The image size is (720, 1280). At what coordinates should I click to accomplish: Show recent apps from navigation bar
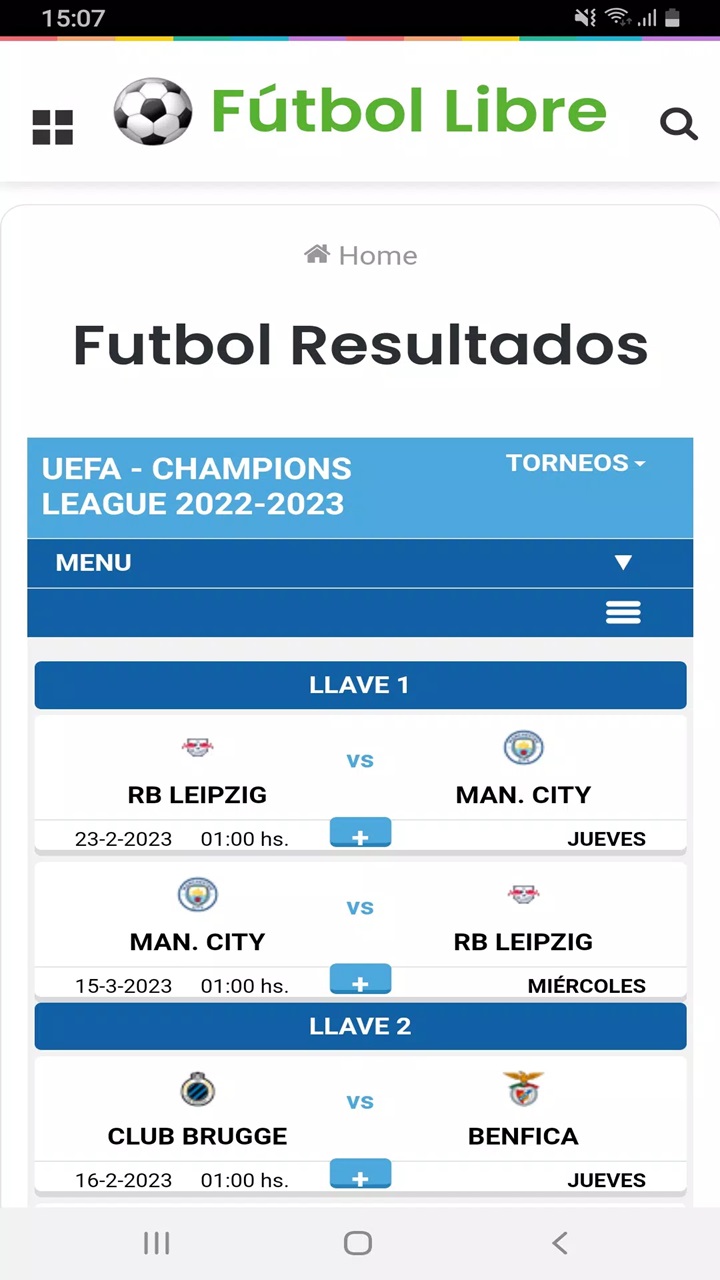[x=157, y=1243]
